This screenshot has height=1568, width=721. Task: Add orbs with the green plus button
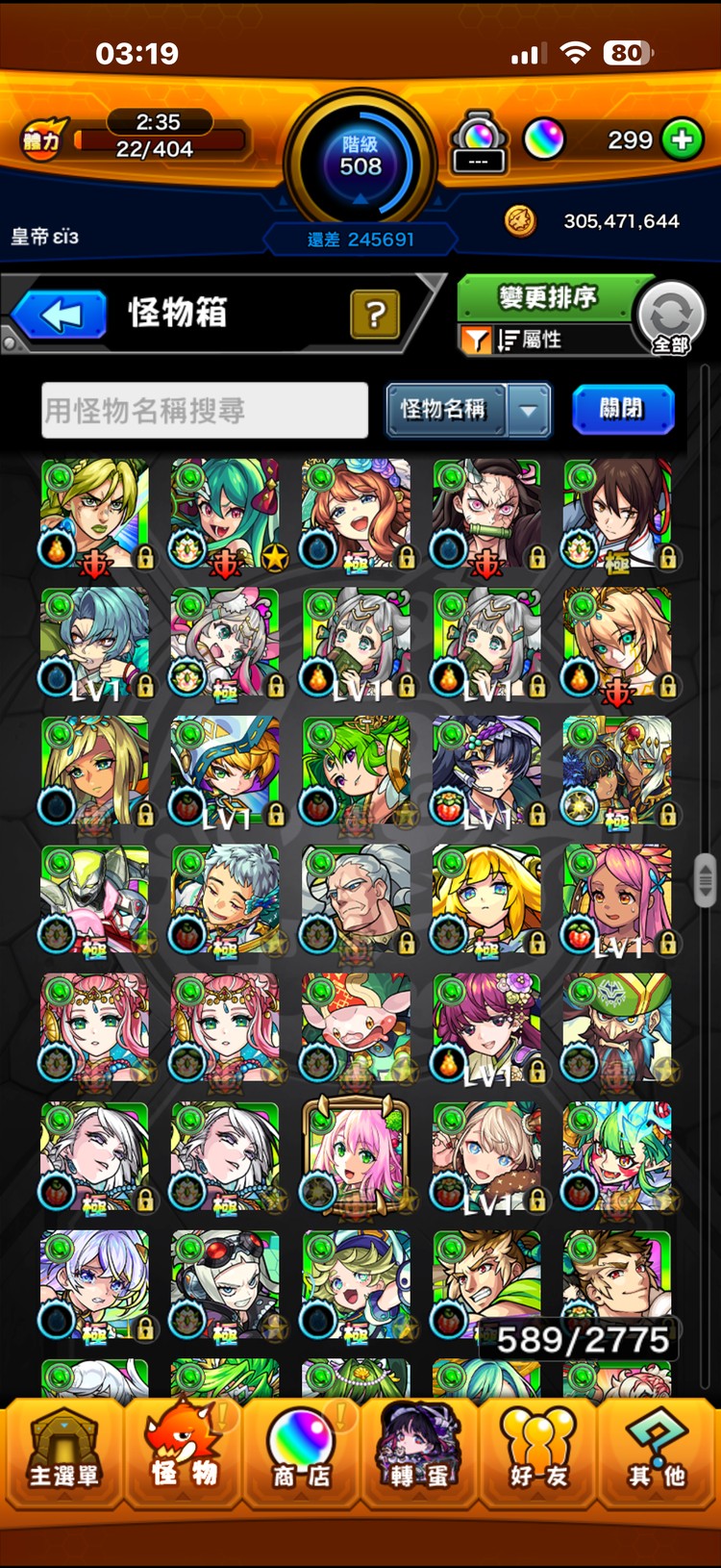click(x=682, y=140)
